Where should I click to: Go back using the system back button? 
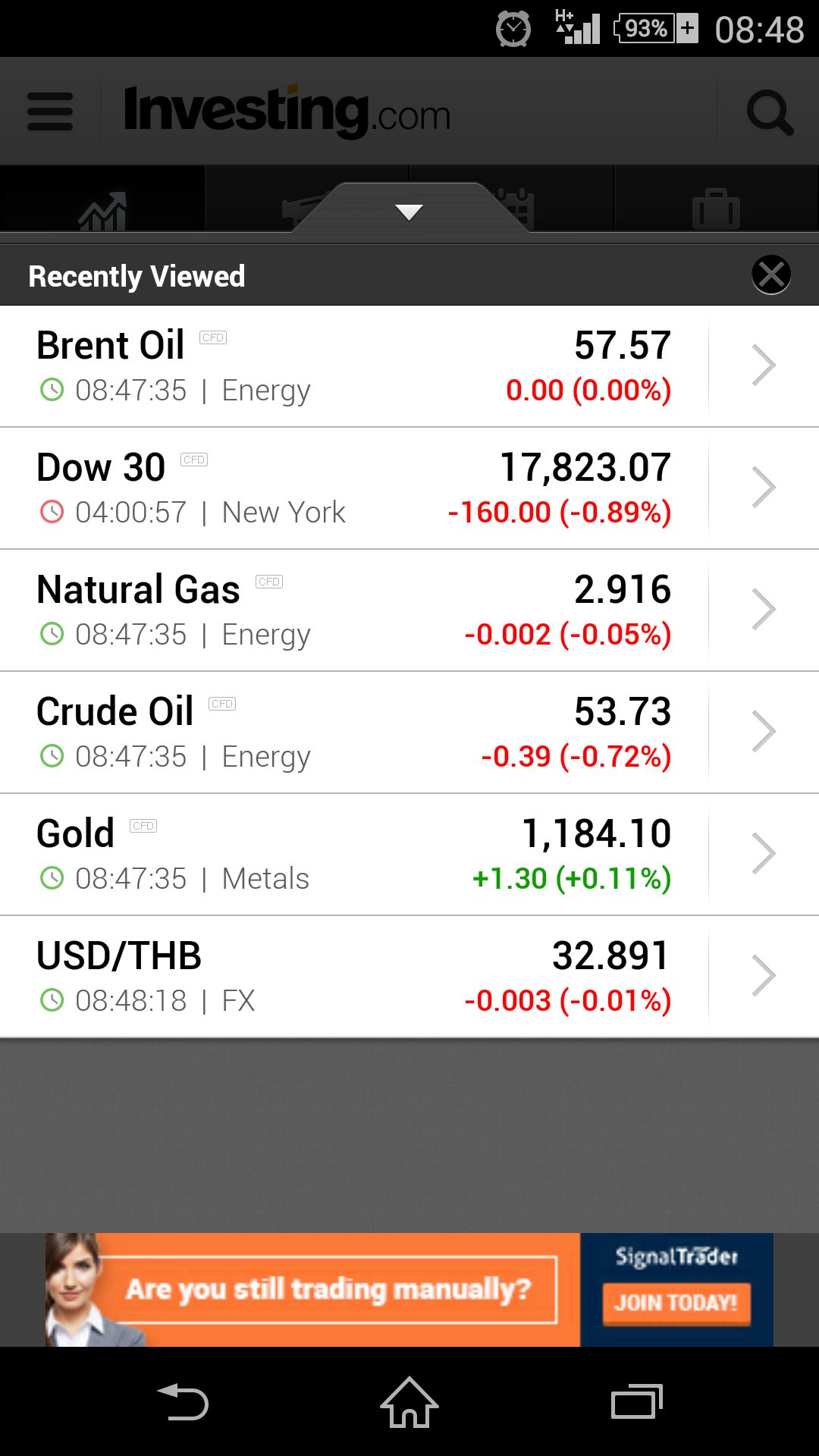183,1401
